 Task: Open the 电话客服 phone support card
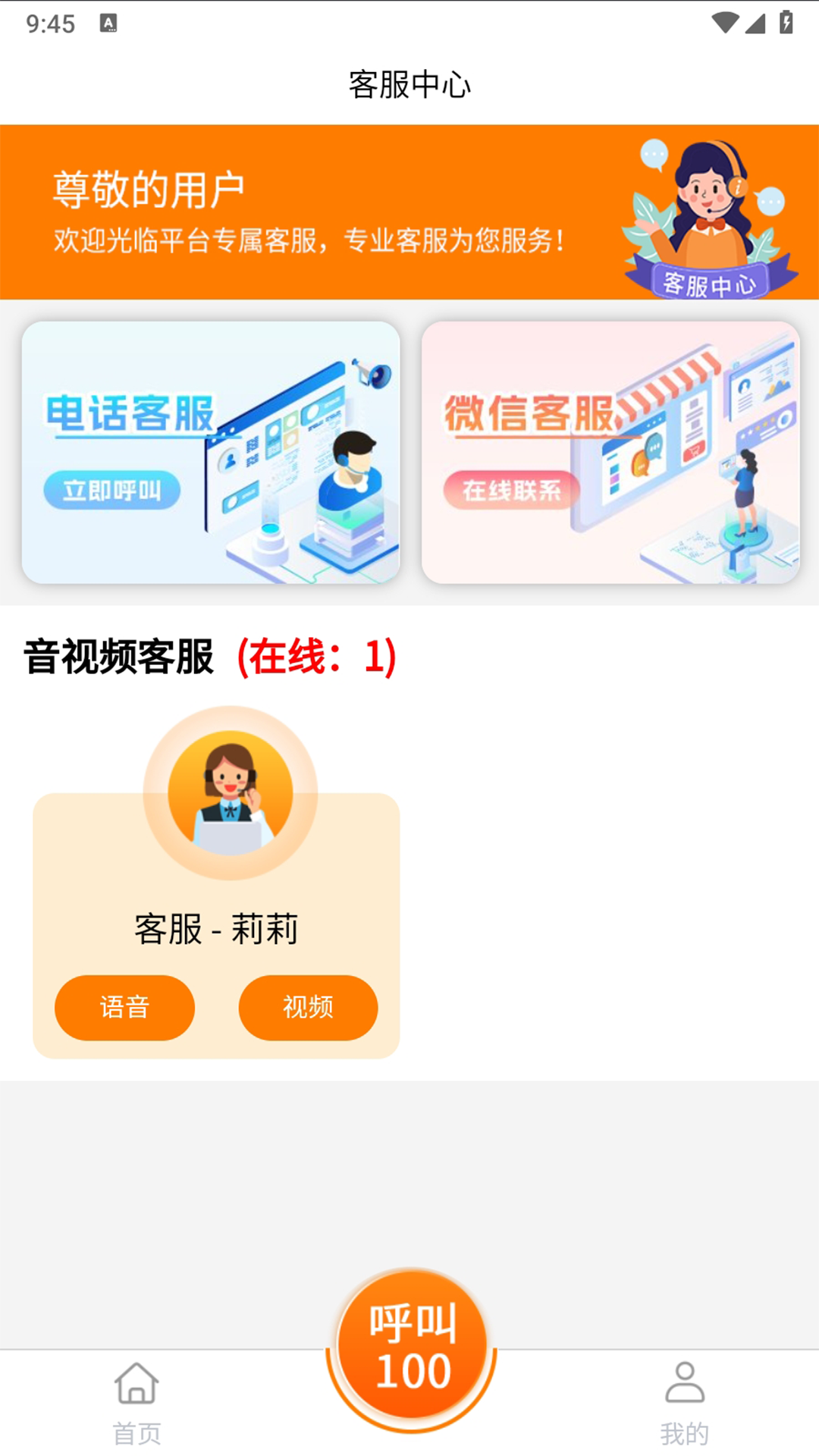[211, 453]
